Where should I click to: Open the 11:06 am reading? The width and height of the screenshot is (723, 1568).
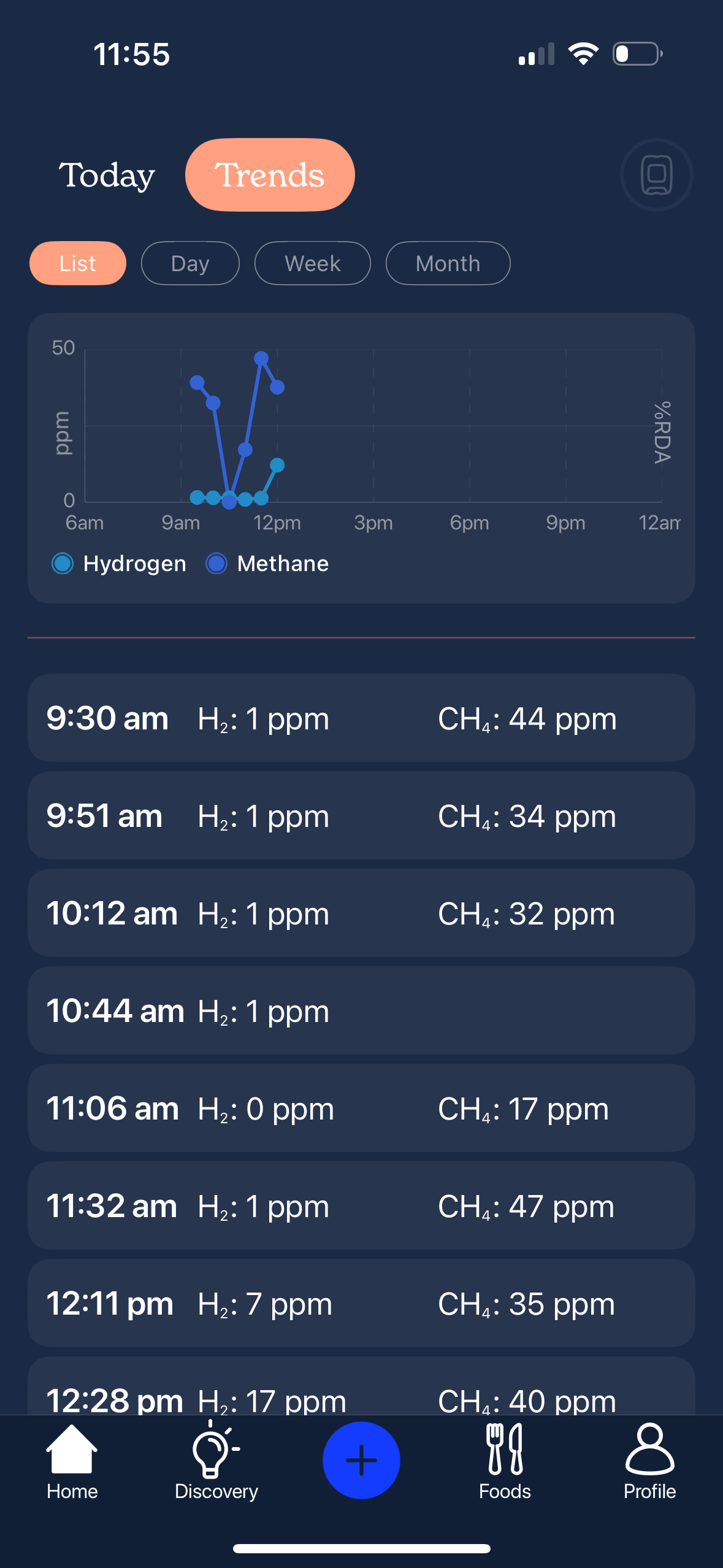[x=361, y=1109]
